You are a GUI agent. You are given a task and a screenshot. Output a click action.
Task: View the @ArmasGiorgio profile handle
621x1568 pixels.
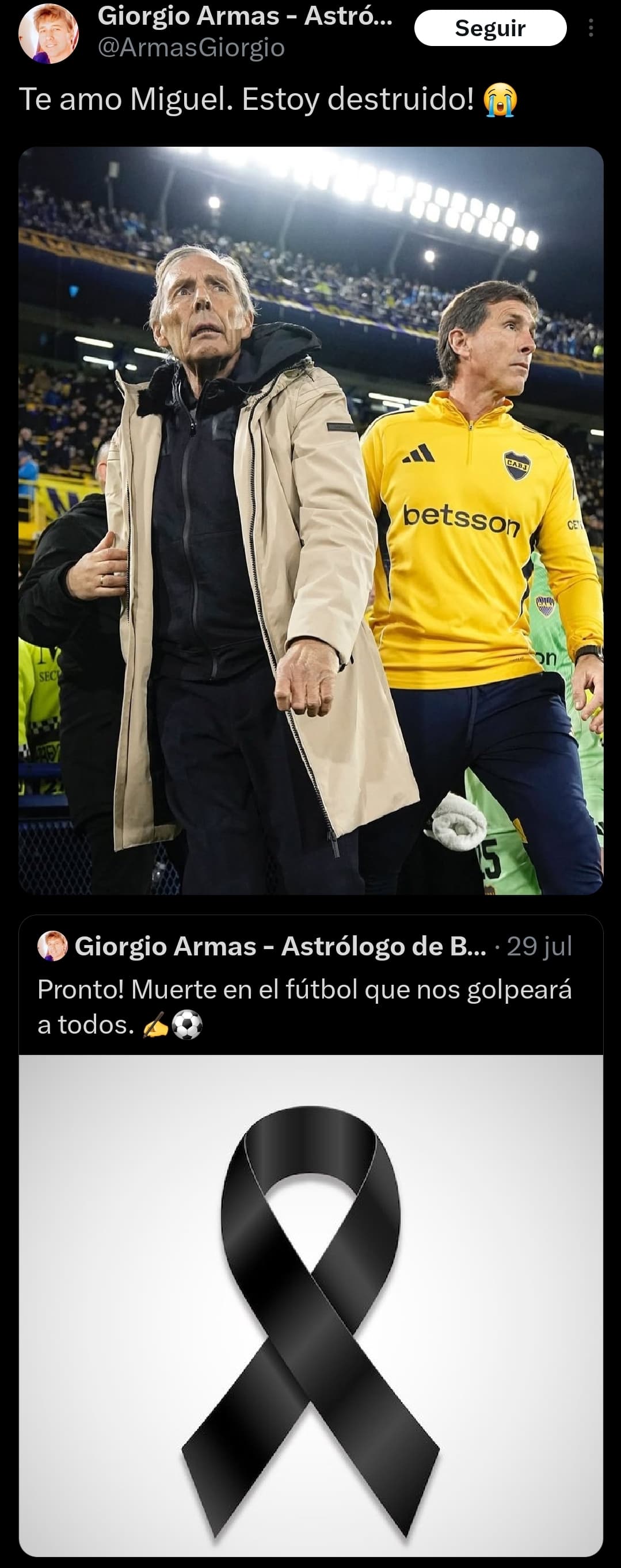(x=191, y=48)
